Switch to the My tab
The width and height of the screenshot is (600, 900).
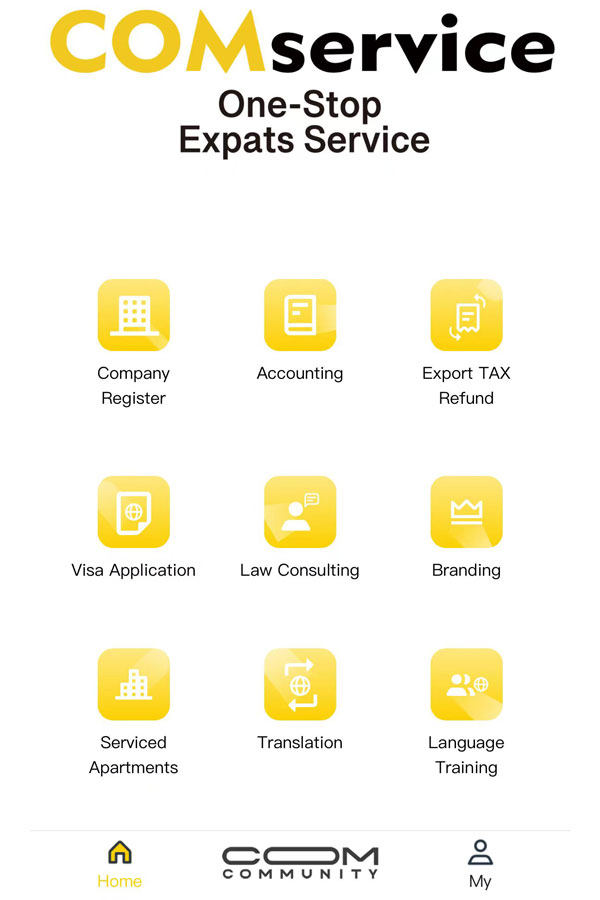coord(480,865)
